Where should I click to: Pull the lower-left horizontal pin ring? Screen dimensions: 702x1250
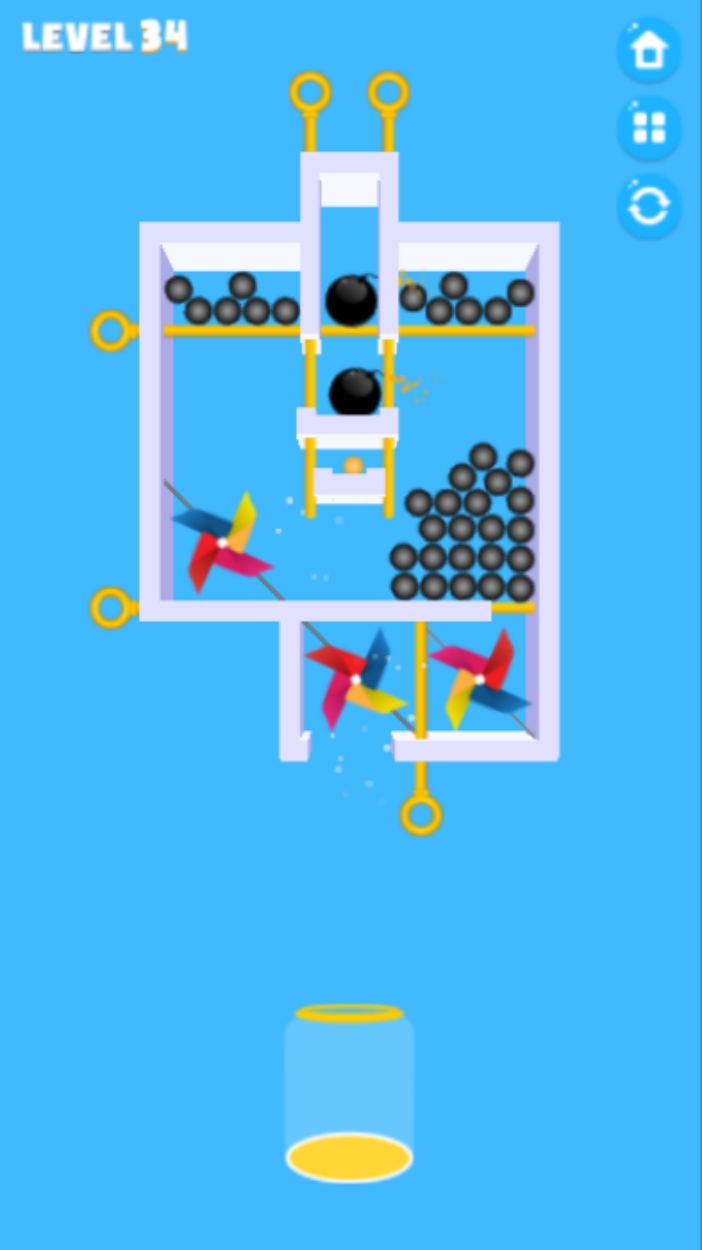(111, 608)
